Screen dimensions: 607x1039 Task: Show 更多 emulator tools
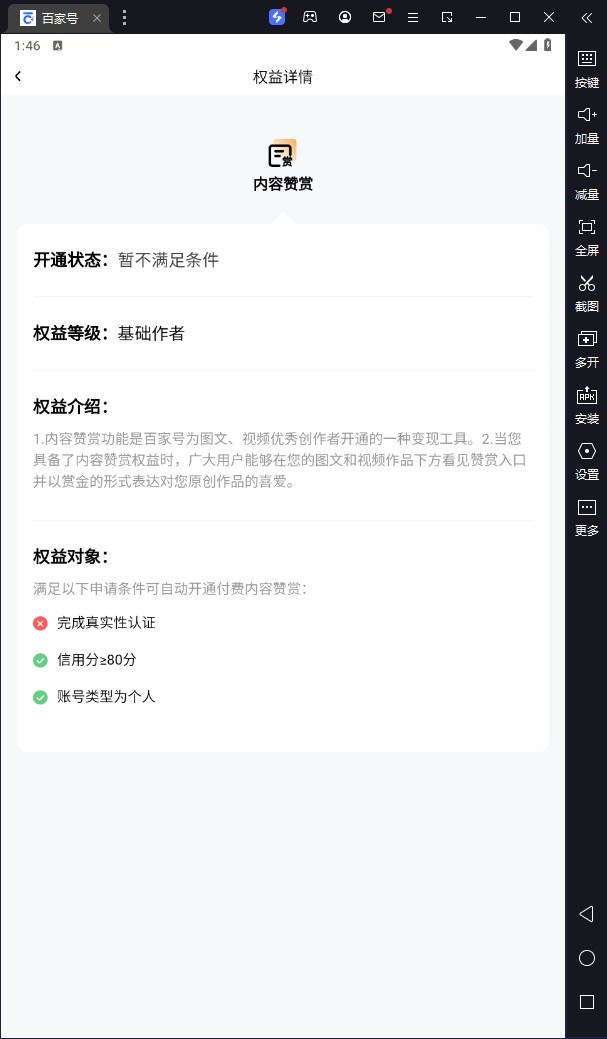pyautogui.click(x=587, y=516)
